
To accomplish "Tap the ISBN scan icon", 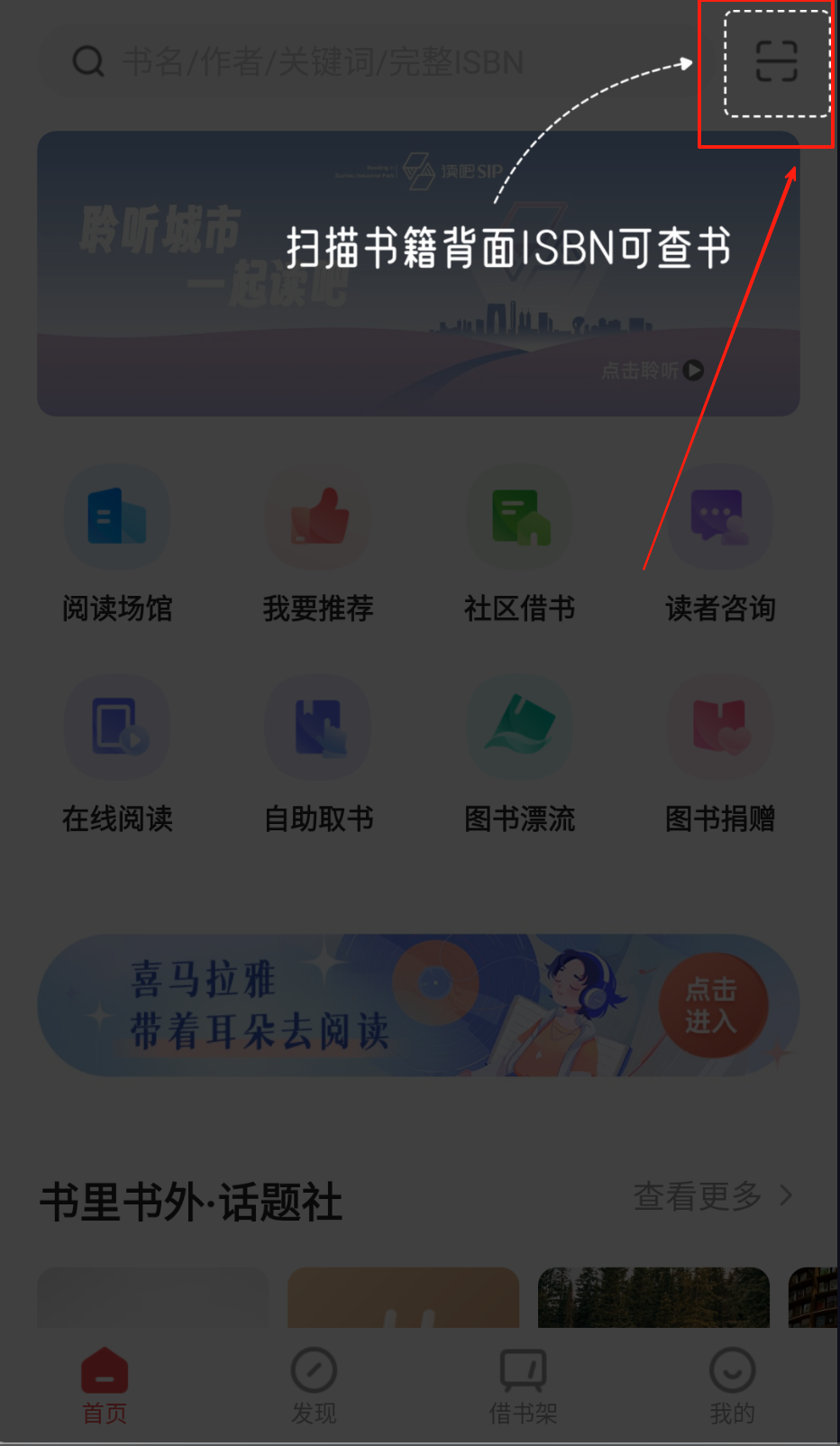I will [x=776, y=62].
